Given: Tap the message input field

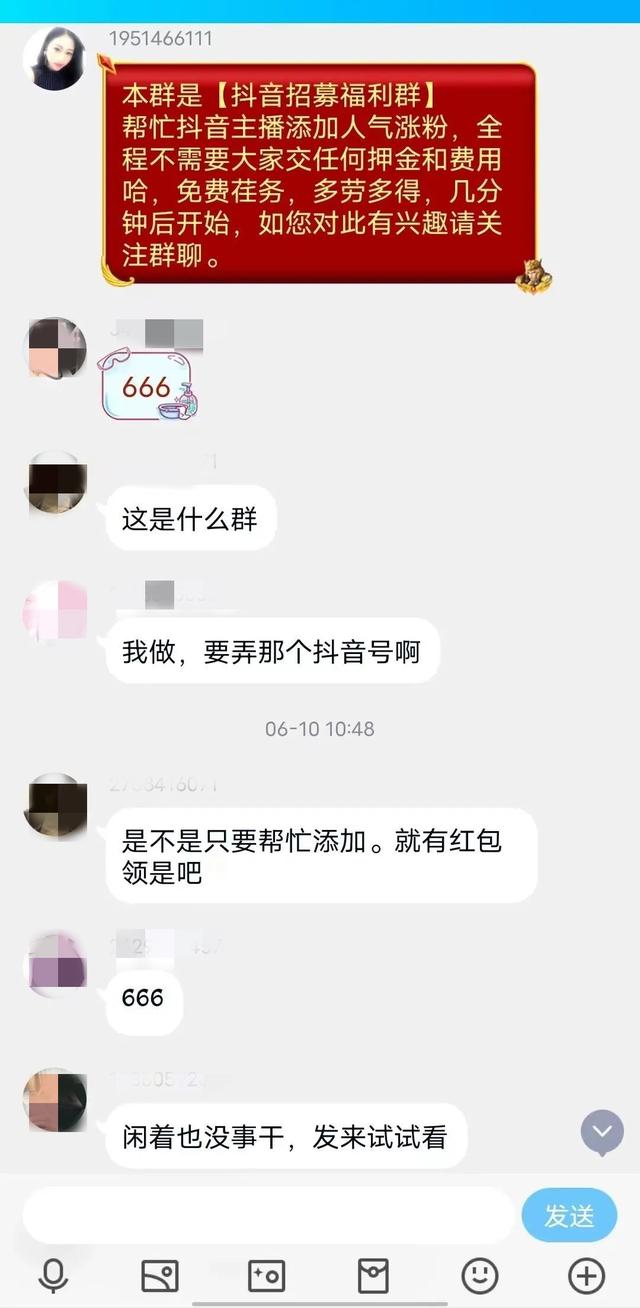Looking at the screenshot, I should [x=268, y=1215].
